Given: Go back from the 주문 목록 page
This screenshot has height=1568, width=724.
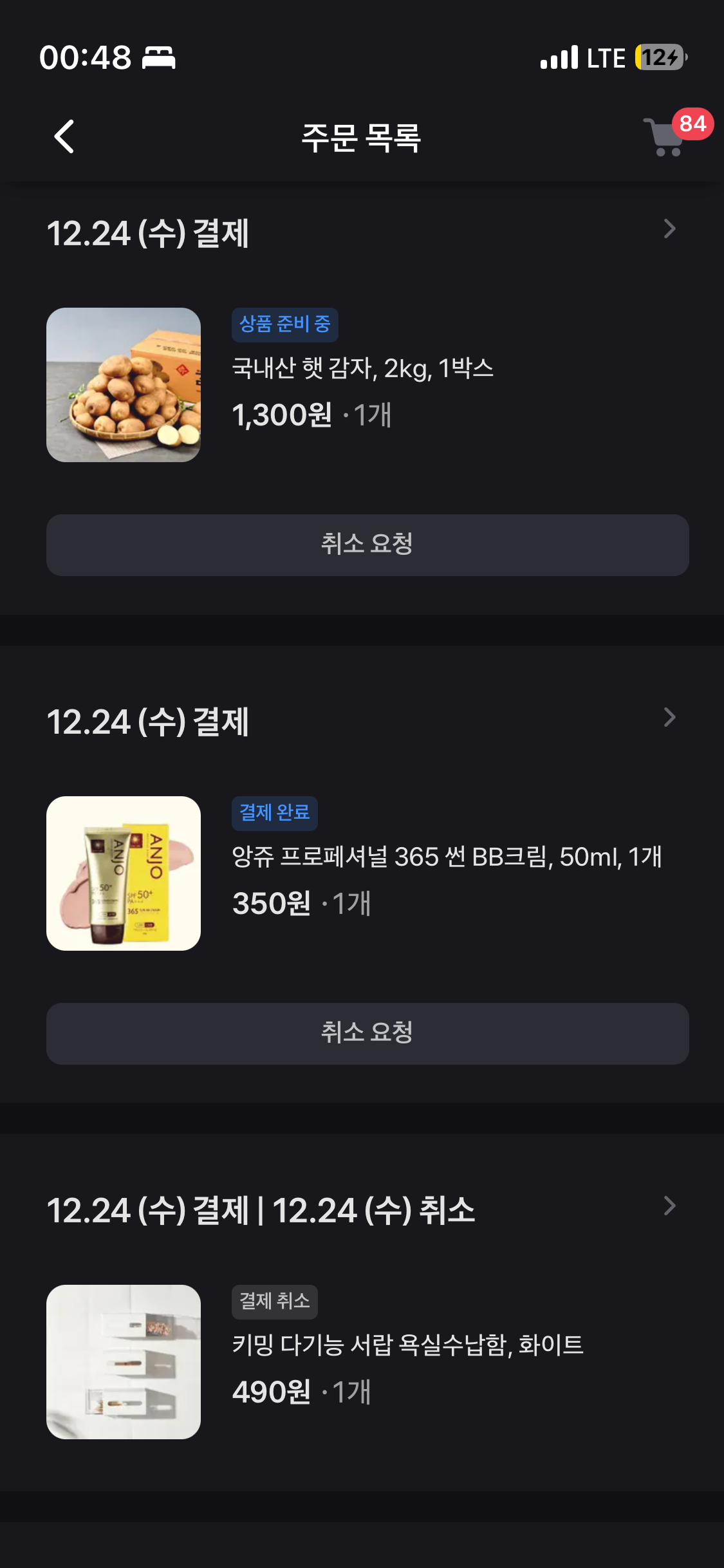Looking at the screenshot, I should point(64,136).
